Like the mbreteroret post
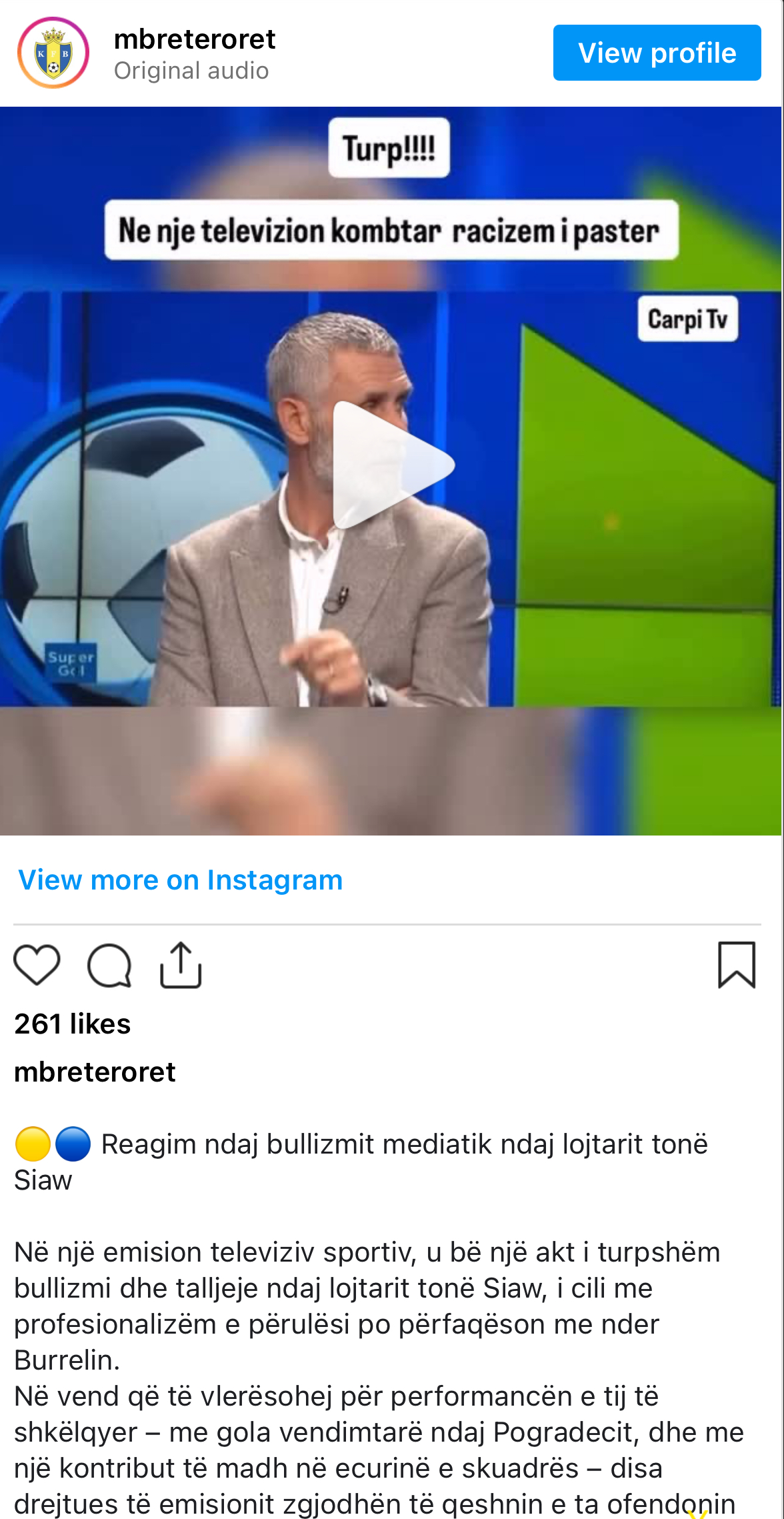Viewport: 784px width, 1519px height. [x=37, y=965]
